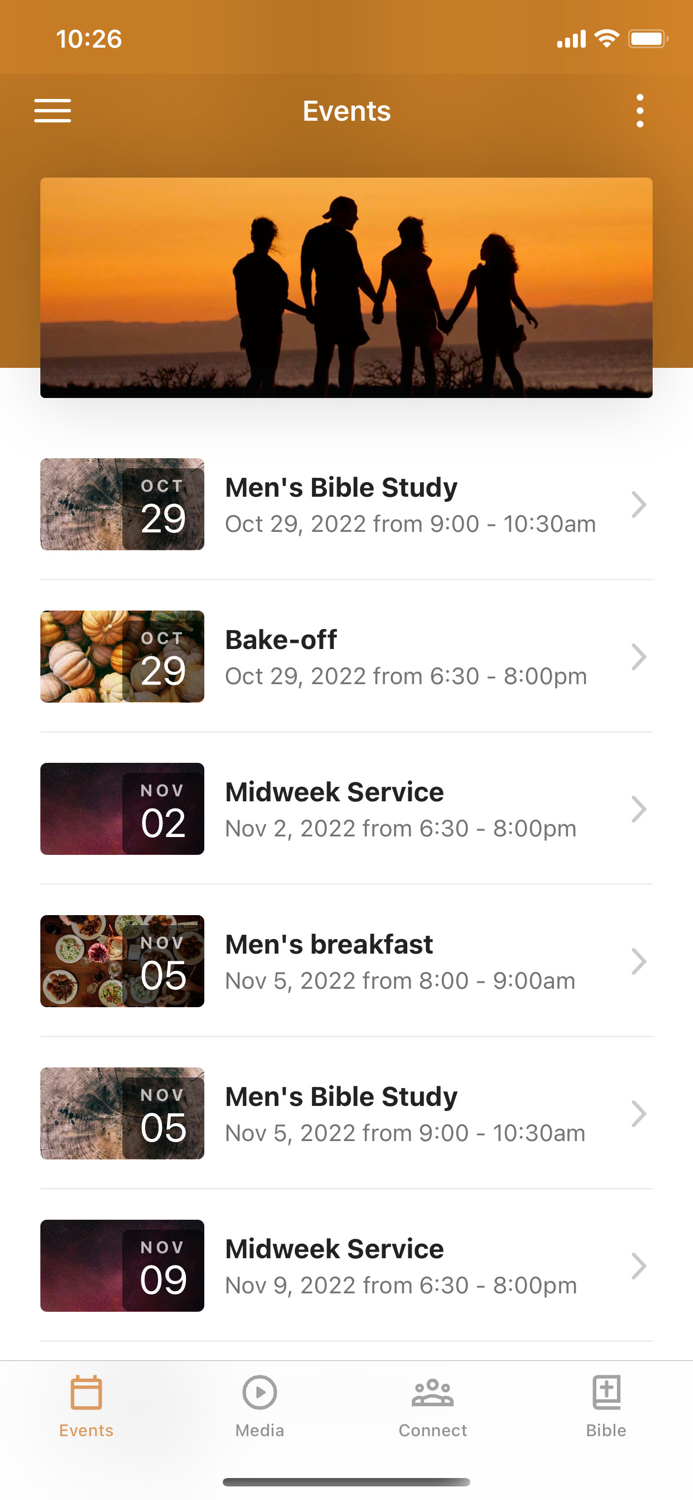Open Men's Bible Study on Oct 29
693x1500 pixels.
[346, 505]
